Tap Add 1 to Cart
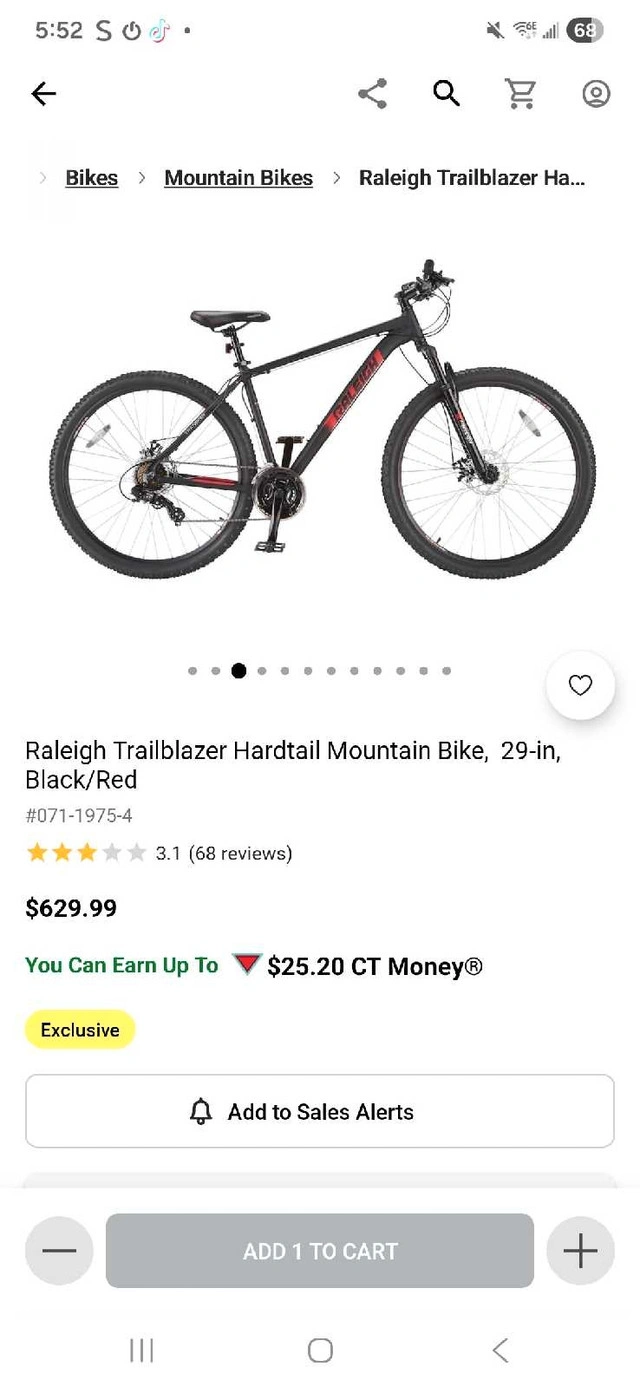 click(x=320, y=1251)
